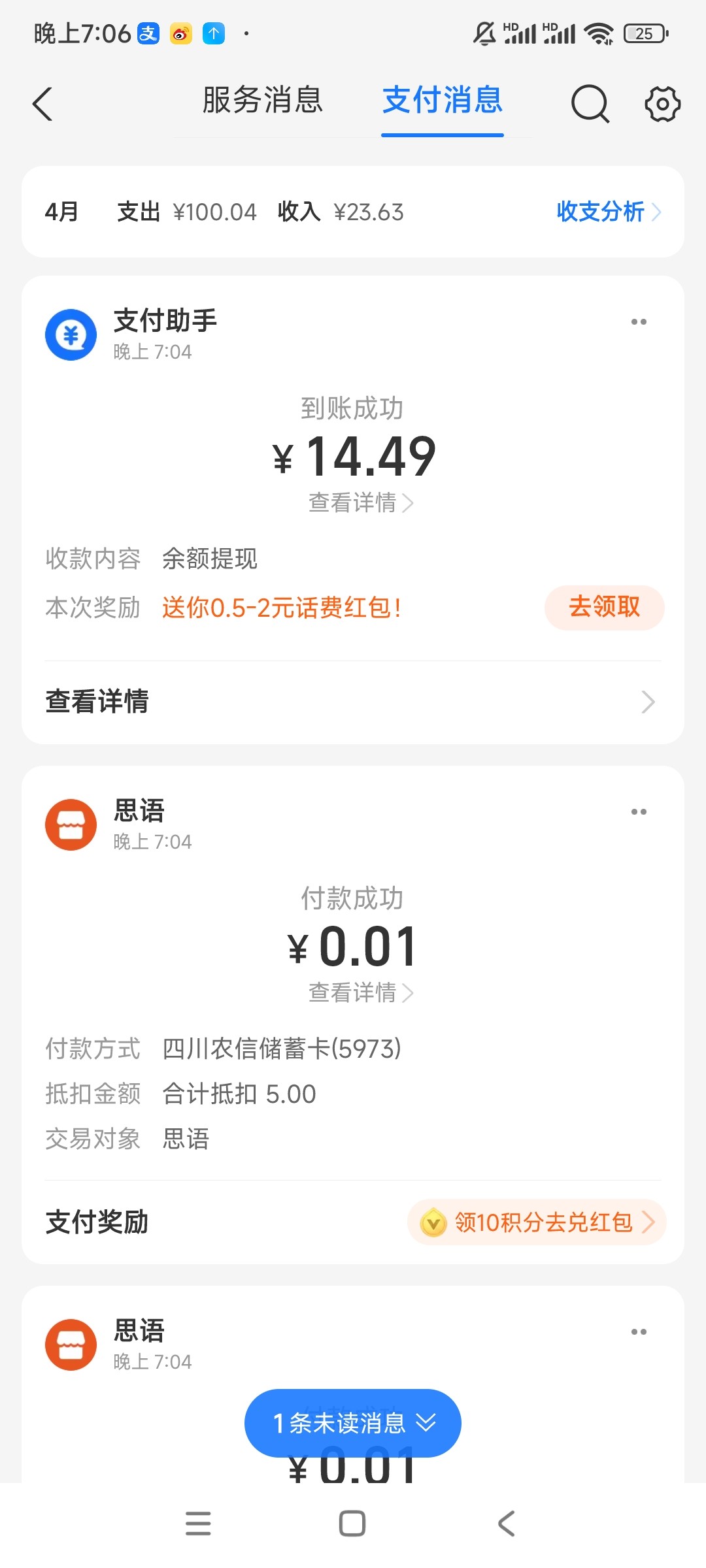706x1568 pixels.
Task: Open the system recent apps menu
Action: point(198,1524)
